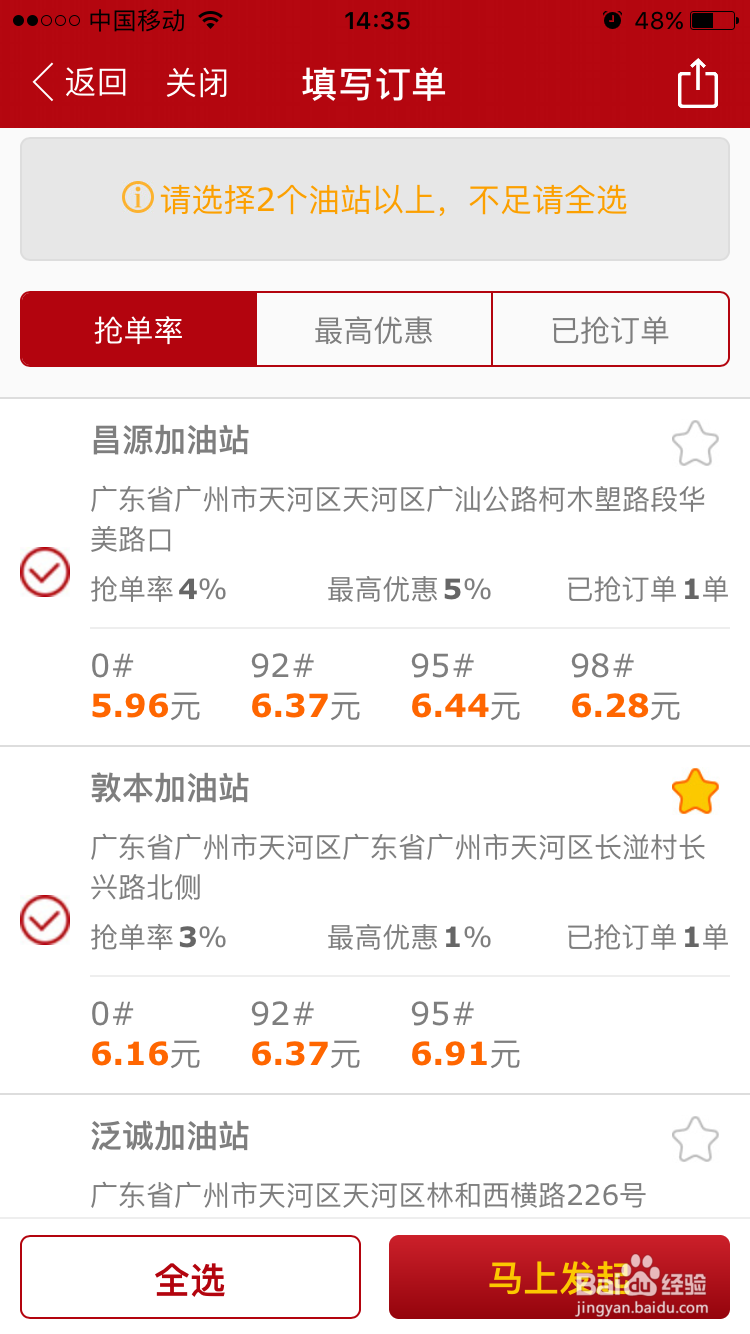This screenshot has height=1334, width=750.
Task: Tap the time display in the status bar
Action: (x=375, y=18)
